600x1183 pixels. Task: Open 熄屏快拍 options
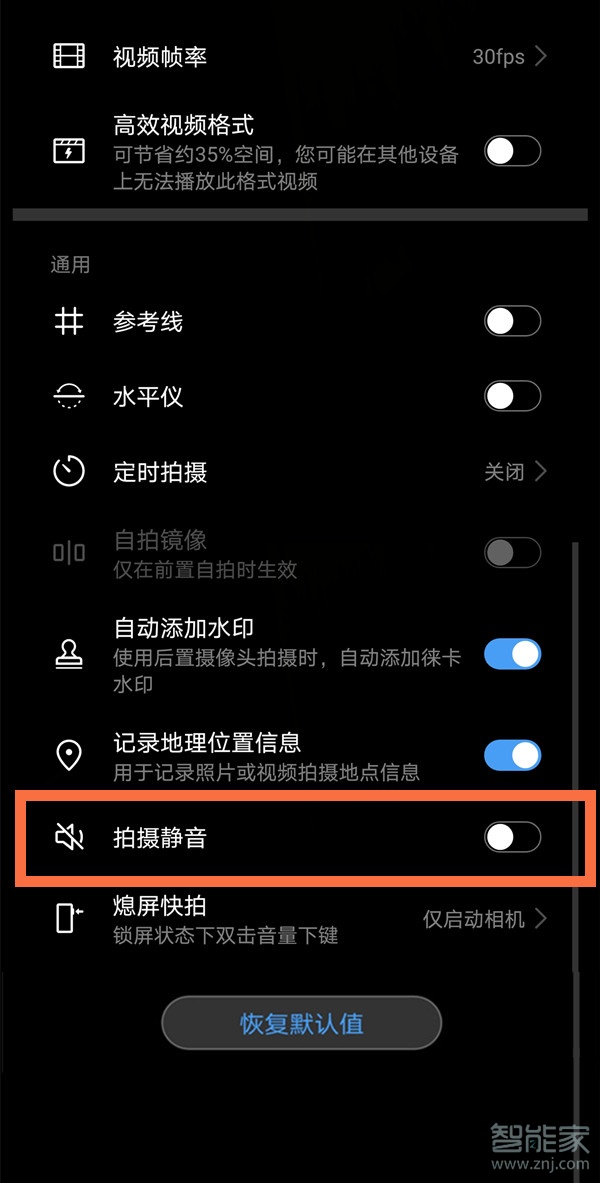300,919
